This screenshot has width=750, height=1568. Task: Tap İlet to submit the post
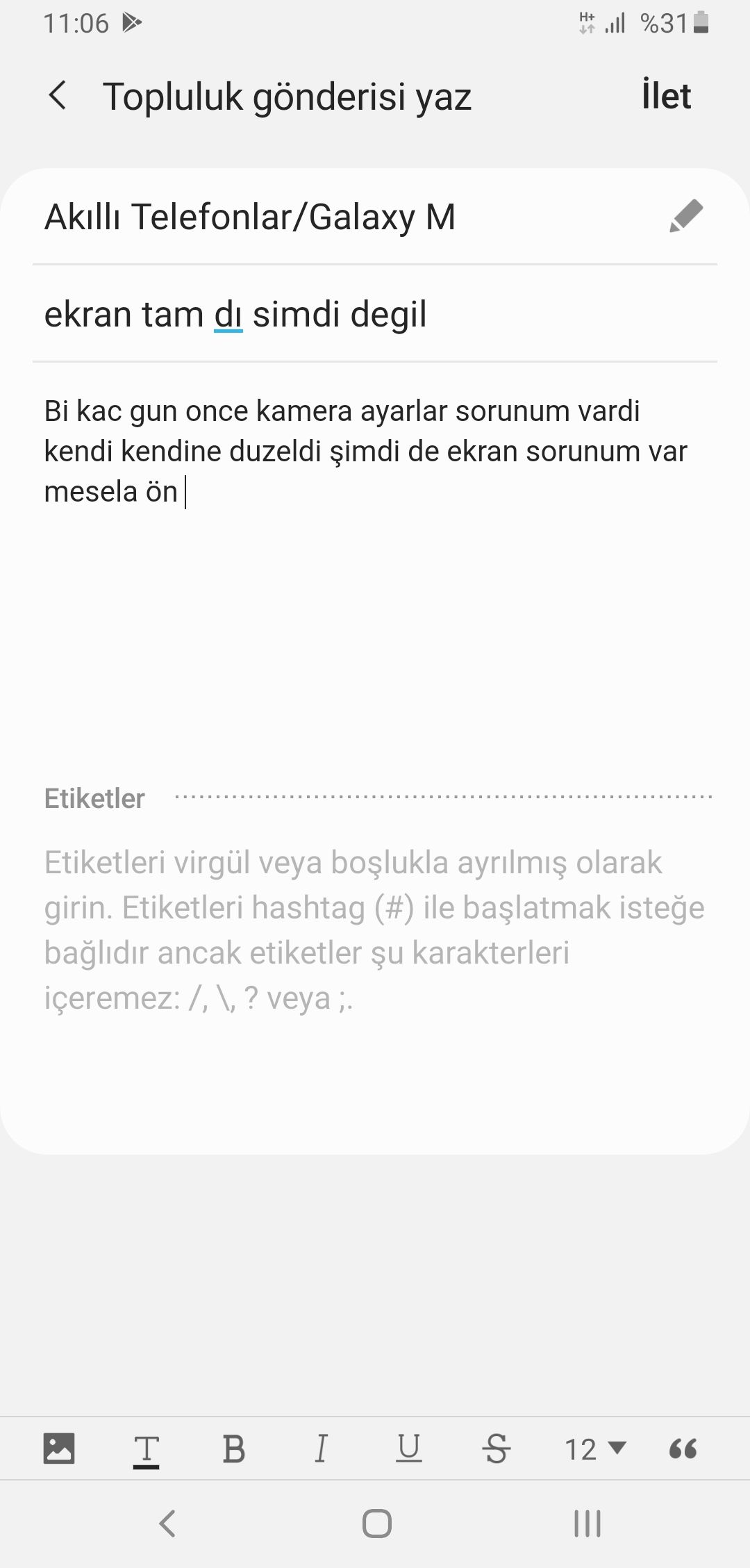pos(665,96)
